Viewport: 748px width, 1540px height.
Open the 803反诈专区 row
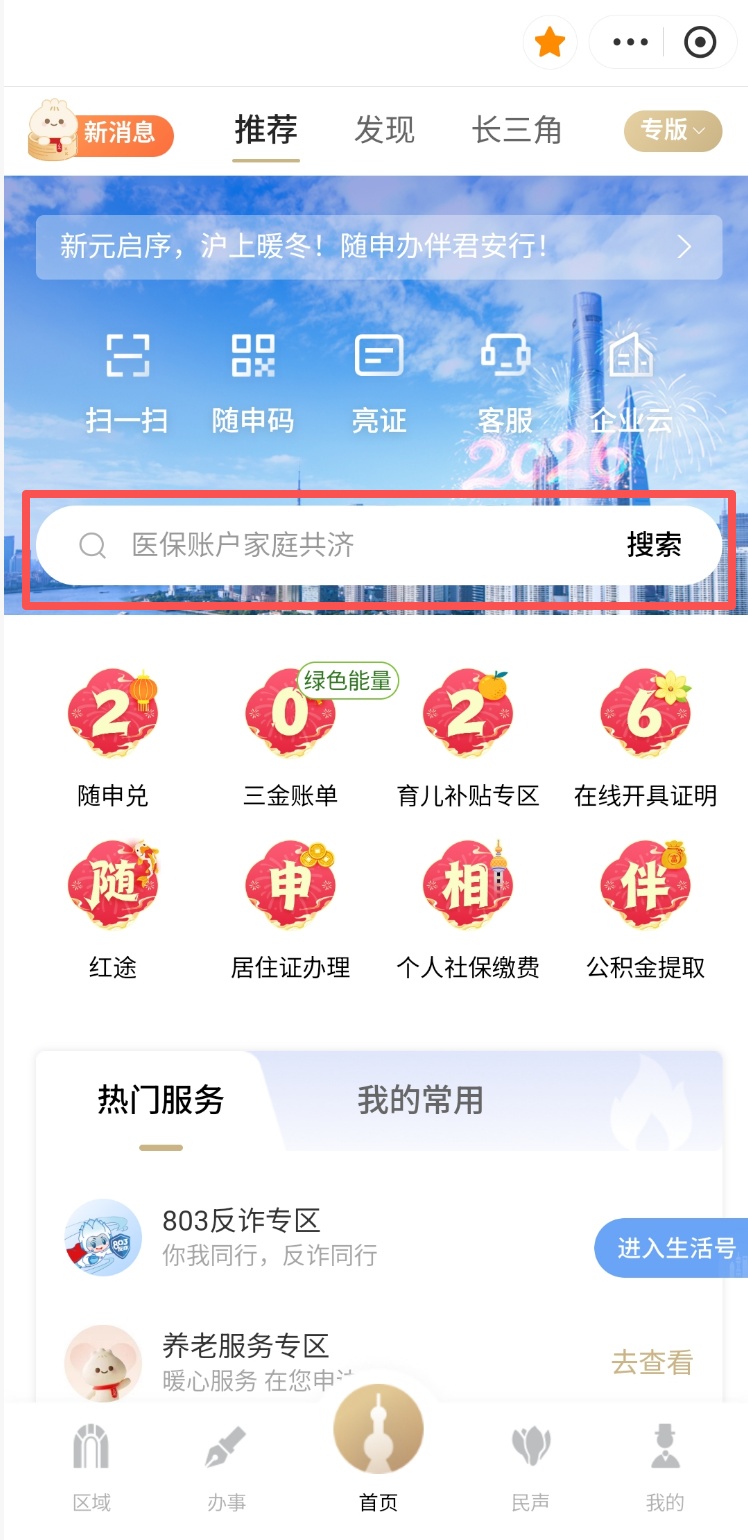(x=300, y=1236)
